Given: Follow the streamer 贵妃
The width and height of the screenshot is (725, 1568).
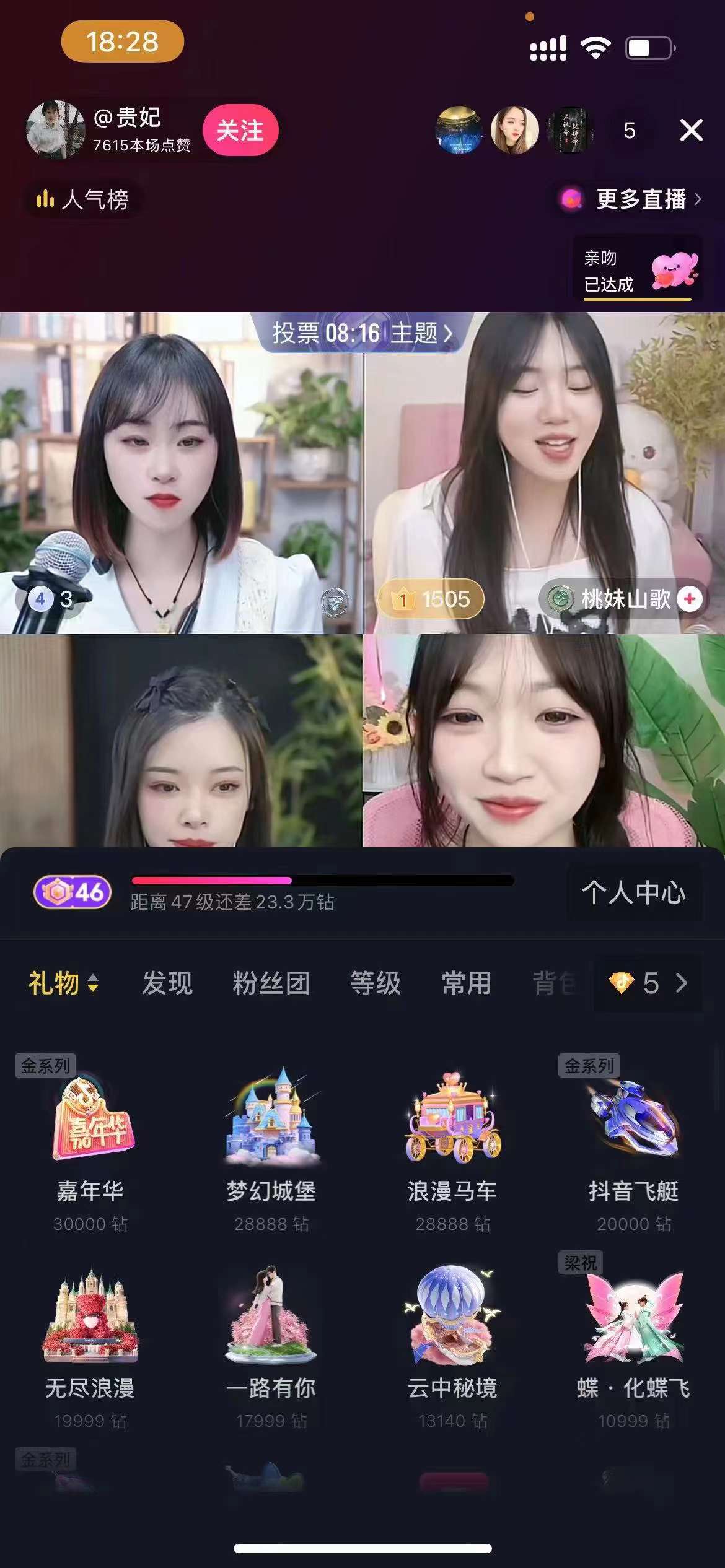Looking at the screenshot, I should pyautogui.click(x=240, y=130).
